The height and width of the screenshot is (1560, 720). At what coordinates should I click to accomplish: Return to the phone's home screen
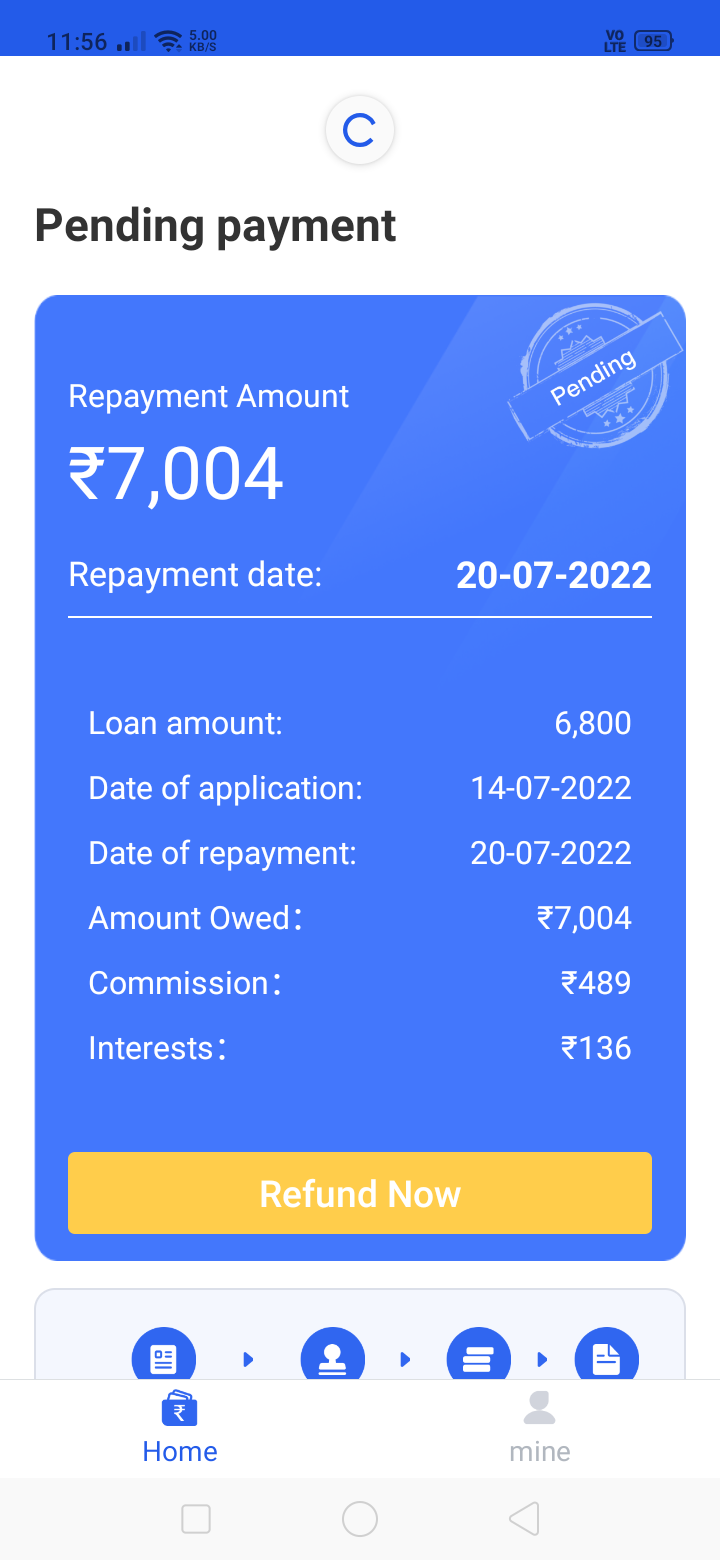[x=360, y=1519]
